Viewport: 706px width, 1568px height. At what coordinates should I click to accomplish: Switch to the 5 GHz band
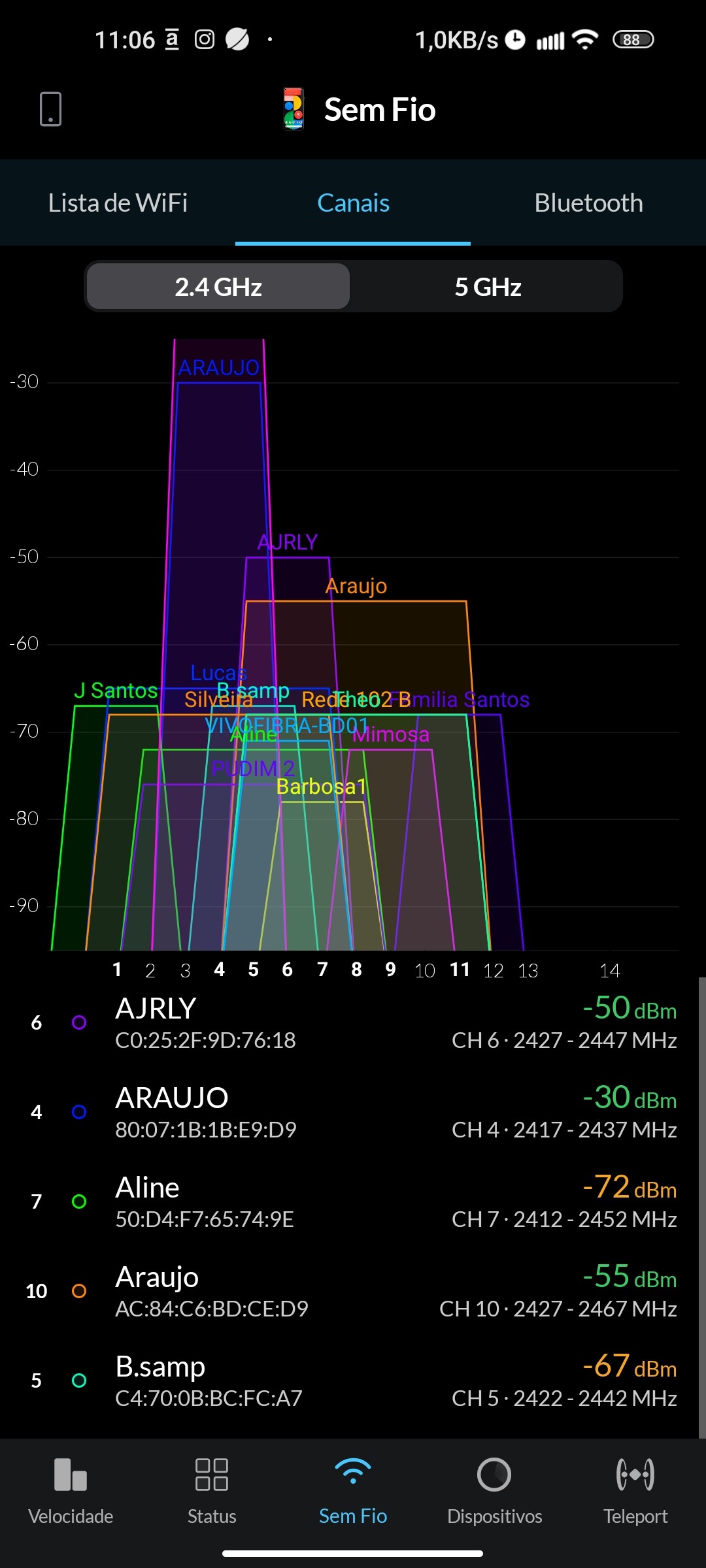pos(488,287)
